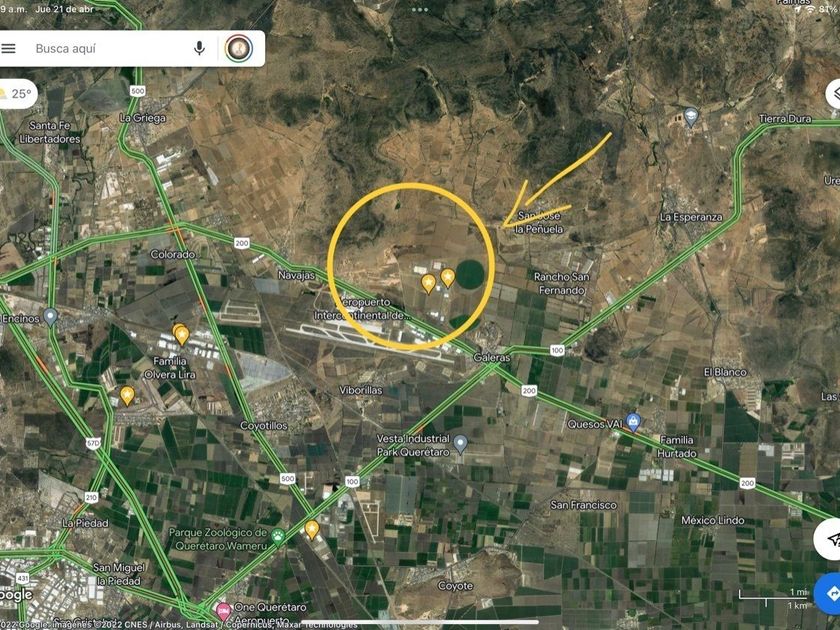
Task: Open the Quesos VAI shop marker
Action: (x=632, y=421)
